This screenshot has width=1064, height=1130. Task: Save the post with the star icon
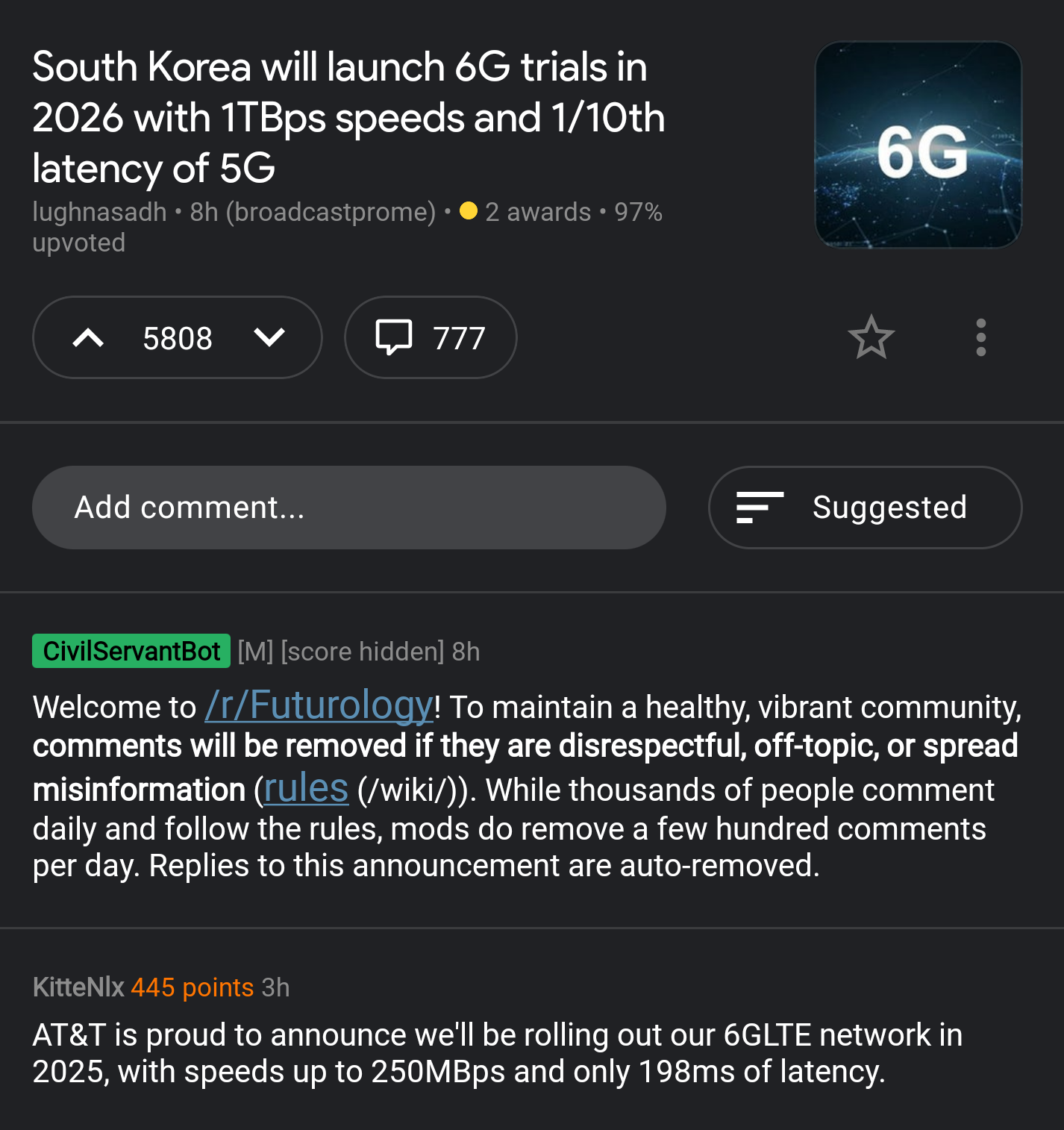point(871,337)
